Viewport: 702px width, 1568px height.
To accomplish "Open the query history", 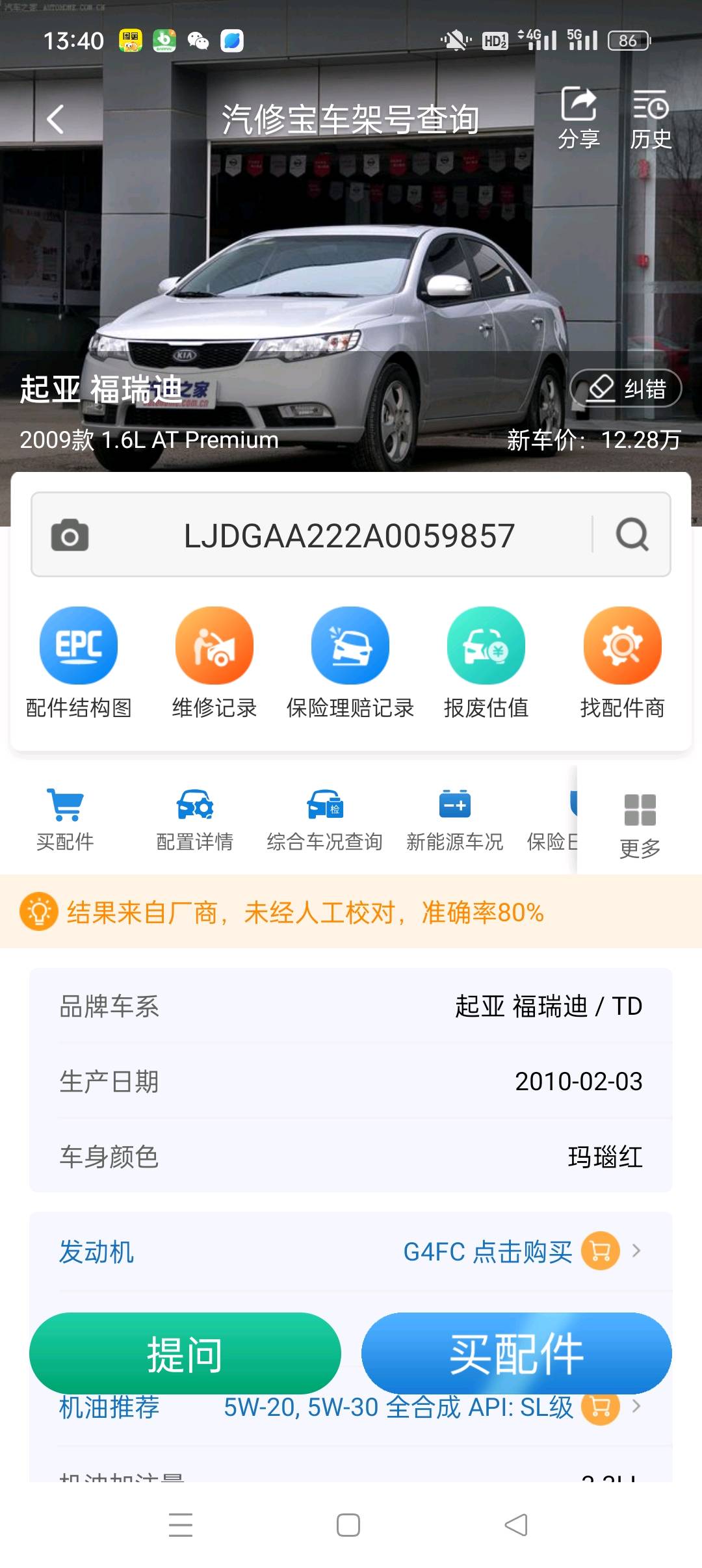I will pyautogui.click(x=650, y=118).
